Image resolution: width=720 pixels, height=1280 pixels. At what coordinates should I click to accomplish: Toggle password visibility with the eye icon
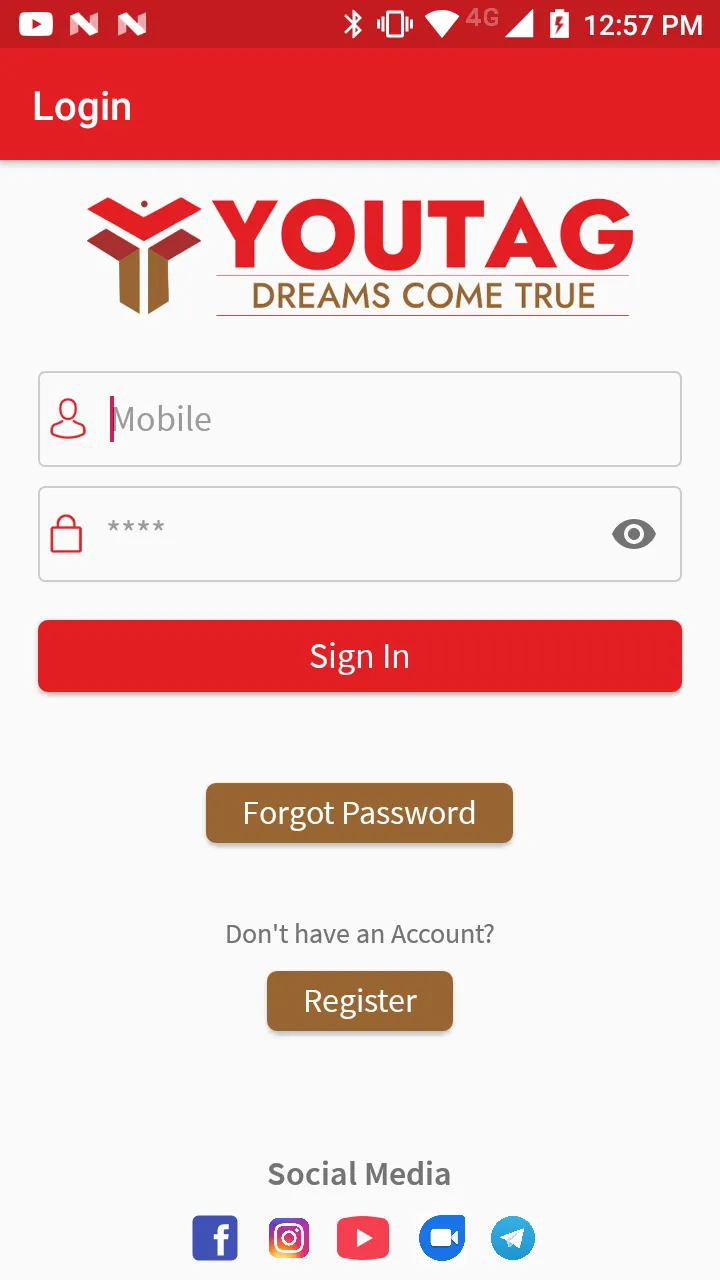[x=633, y=534]
